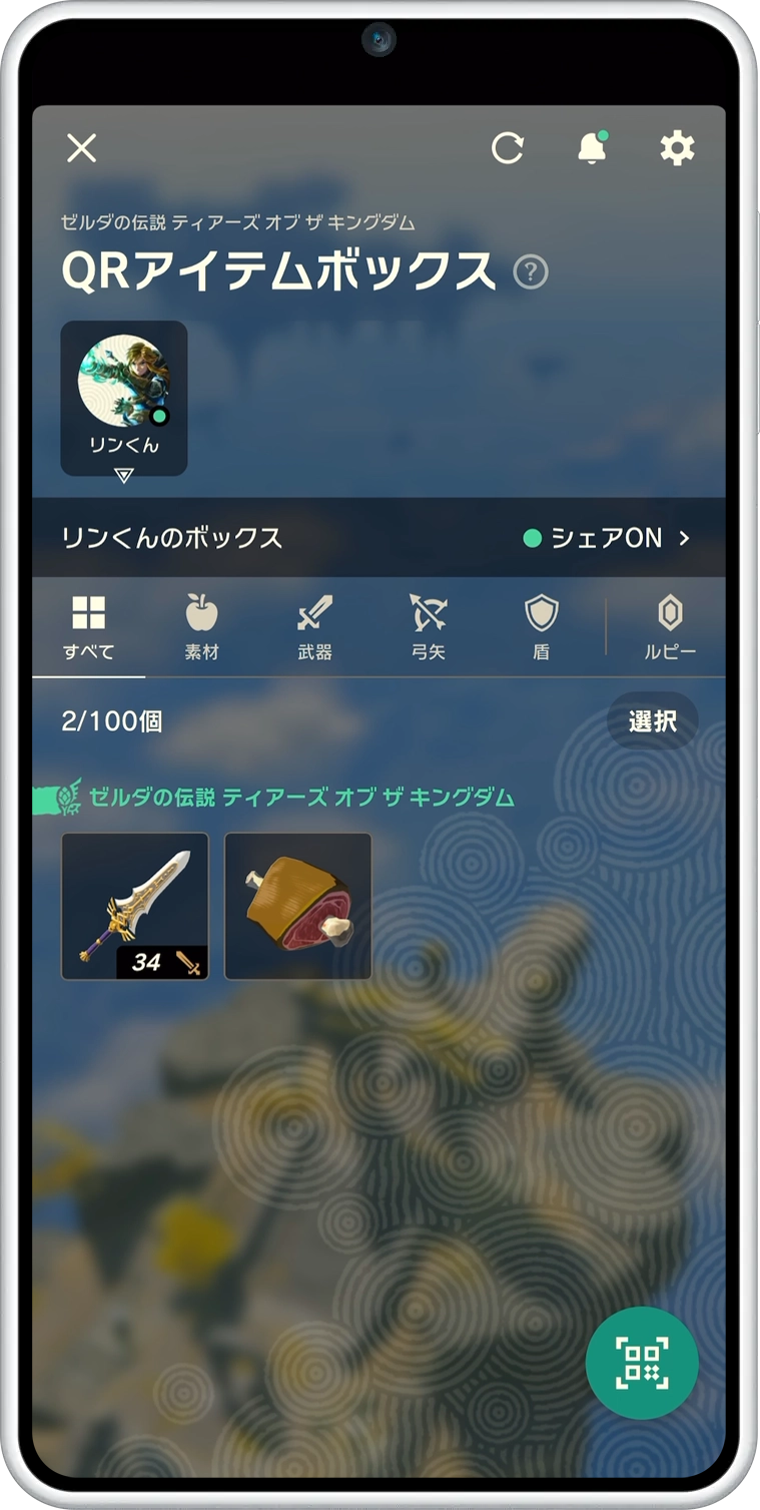Open the notifications bell
This screenshot has height=1510, width=760.
(592, 148)
